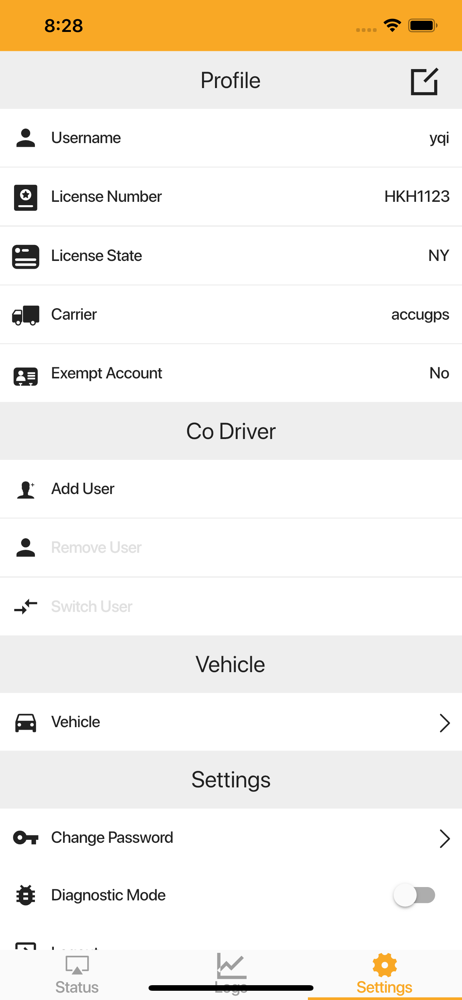Open the Vehicle row
The height and width of the screenshot is (1000, 462).
pos(231,723)
